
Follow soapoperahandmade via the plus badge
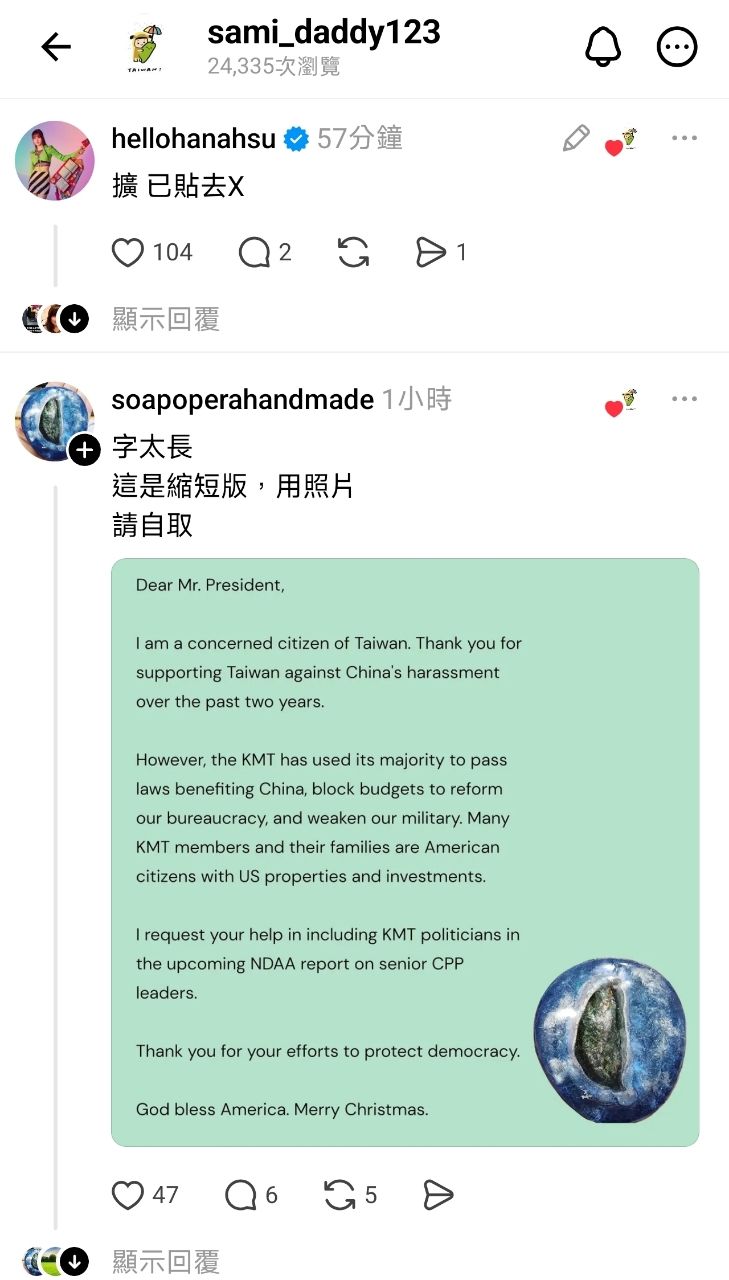coord(84,449)
